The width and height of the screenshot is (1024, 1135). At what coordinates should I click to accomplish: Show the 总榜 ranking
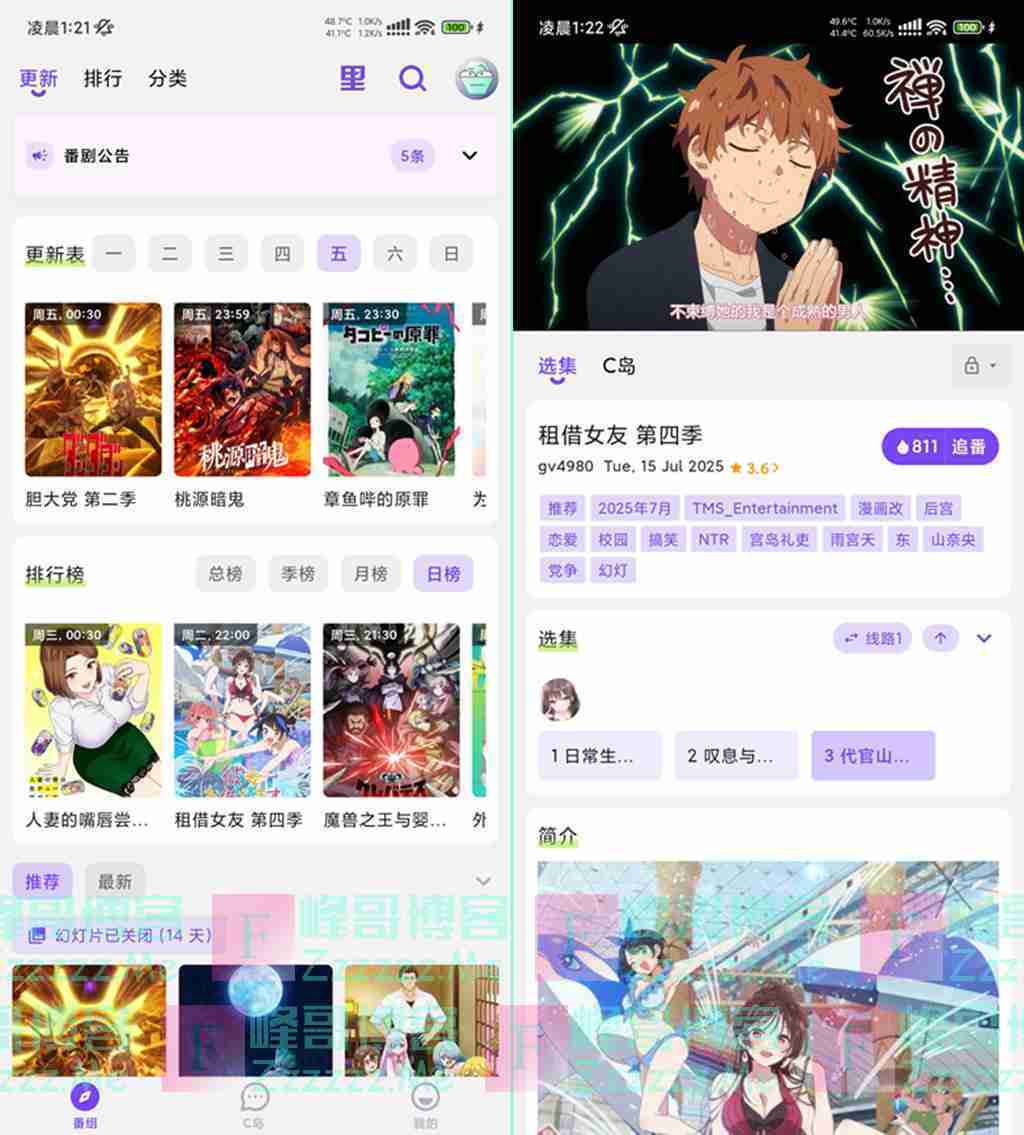coord(226,574)
